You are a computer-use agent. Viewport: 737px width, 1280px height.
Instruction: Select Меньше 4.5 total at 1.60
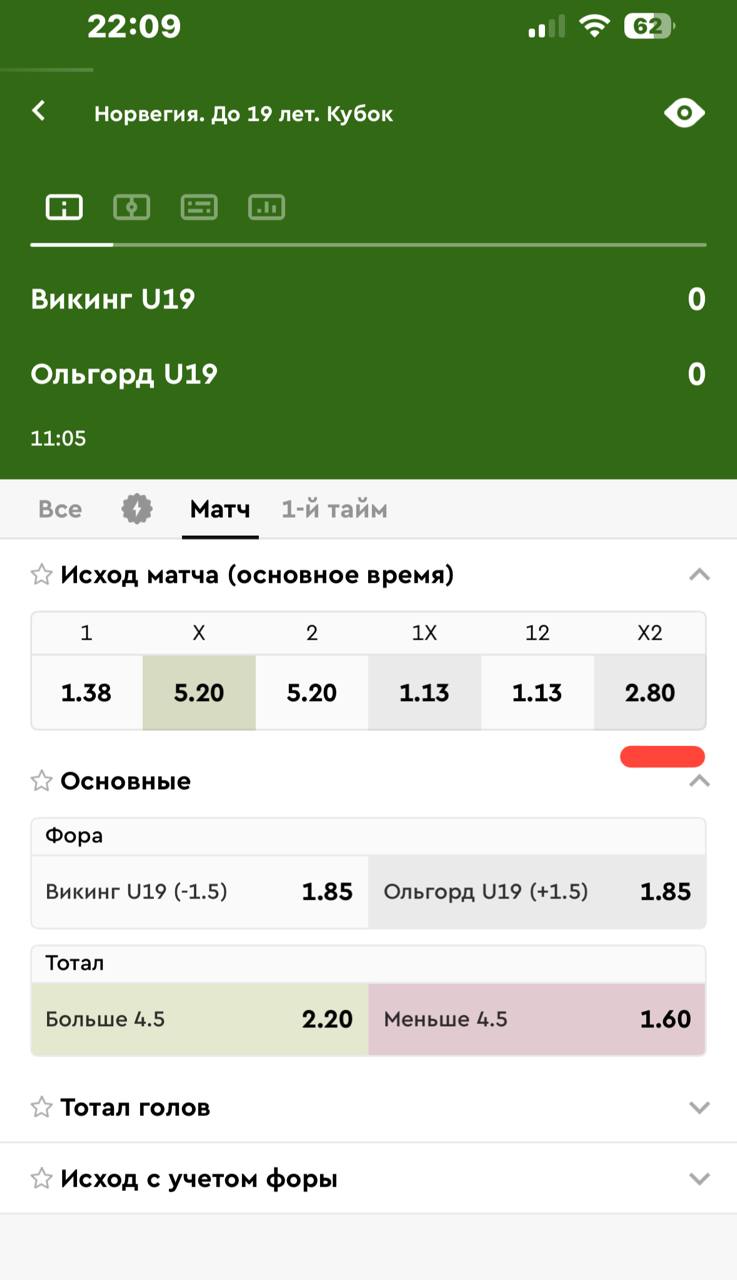point(537,1019)
